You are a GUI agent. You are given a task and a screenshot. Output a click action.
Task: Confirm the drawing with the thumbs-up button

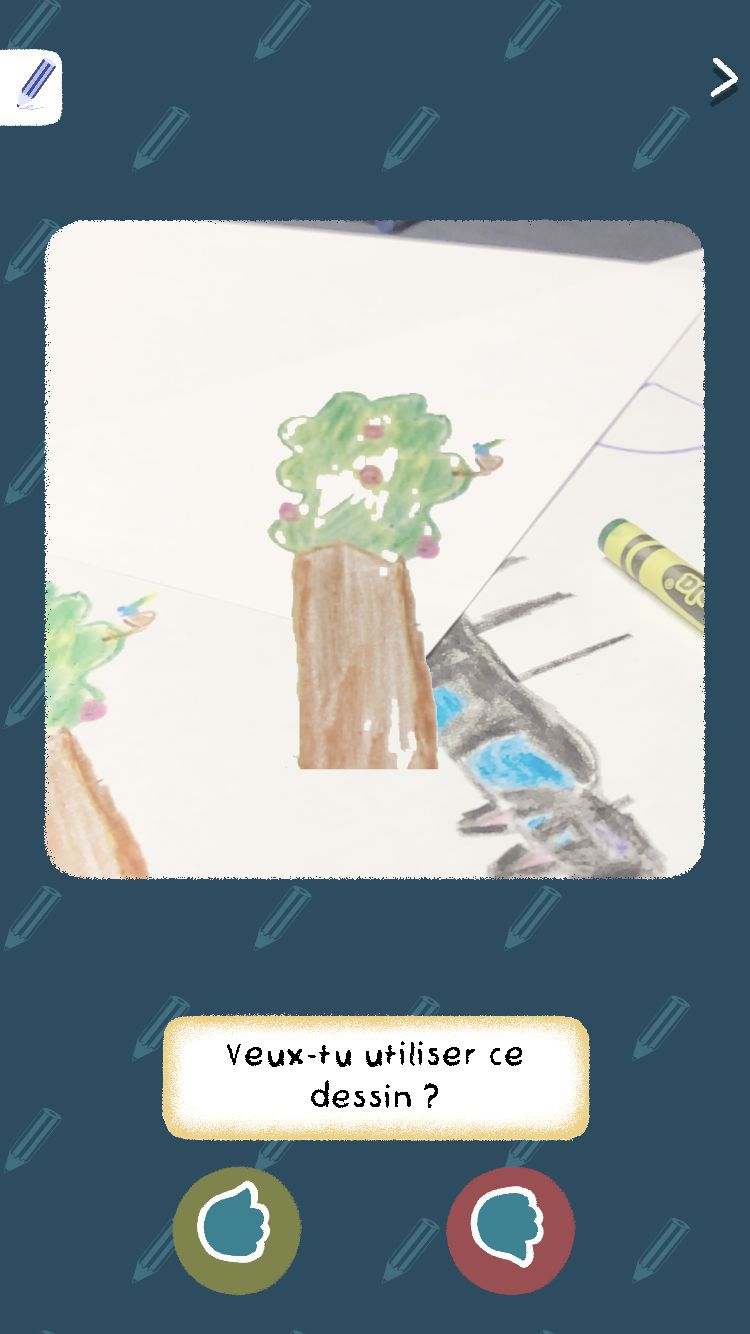[237, 1230]
